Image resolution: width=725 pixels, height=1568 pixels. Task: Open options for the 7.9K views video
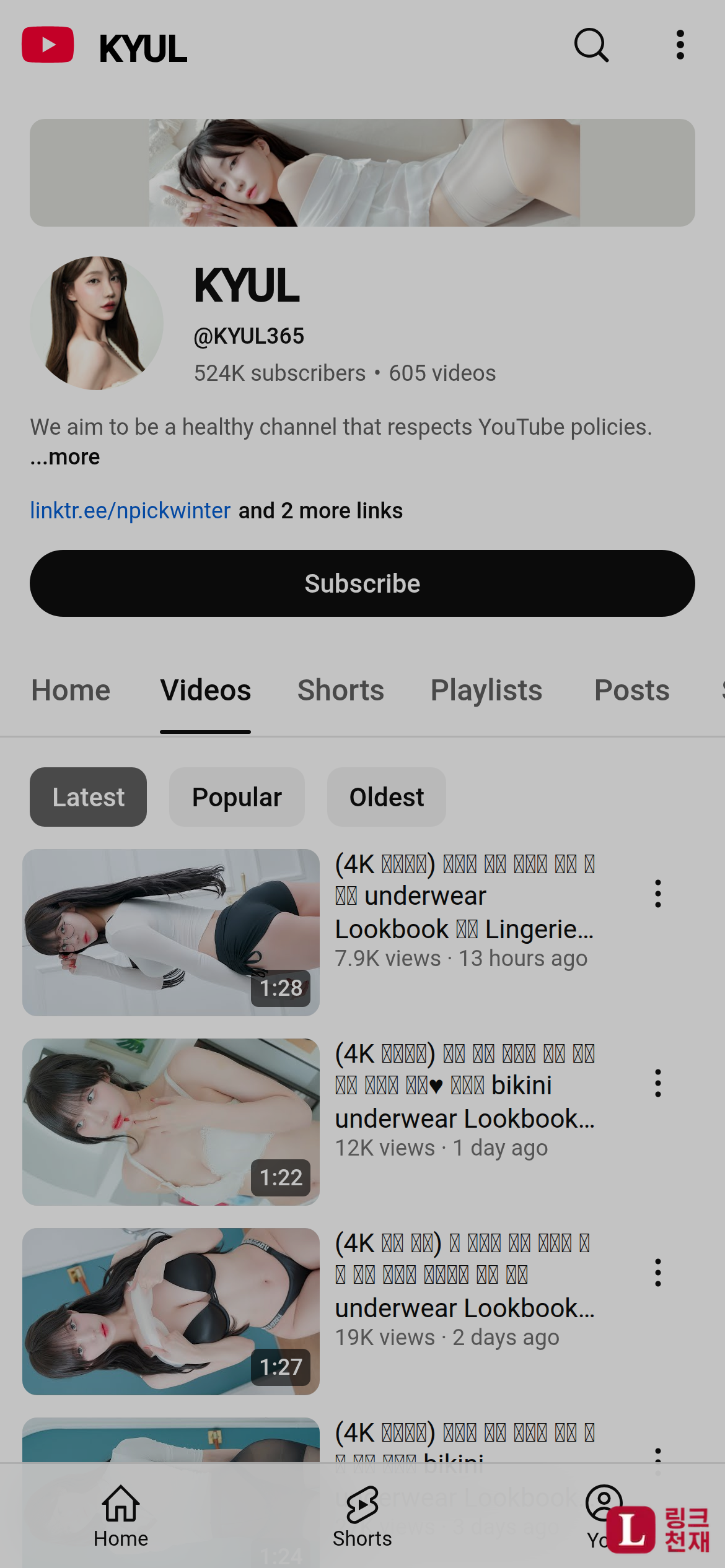tap(657, 894)
